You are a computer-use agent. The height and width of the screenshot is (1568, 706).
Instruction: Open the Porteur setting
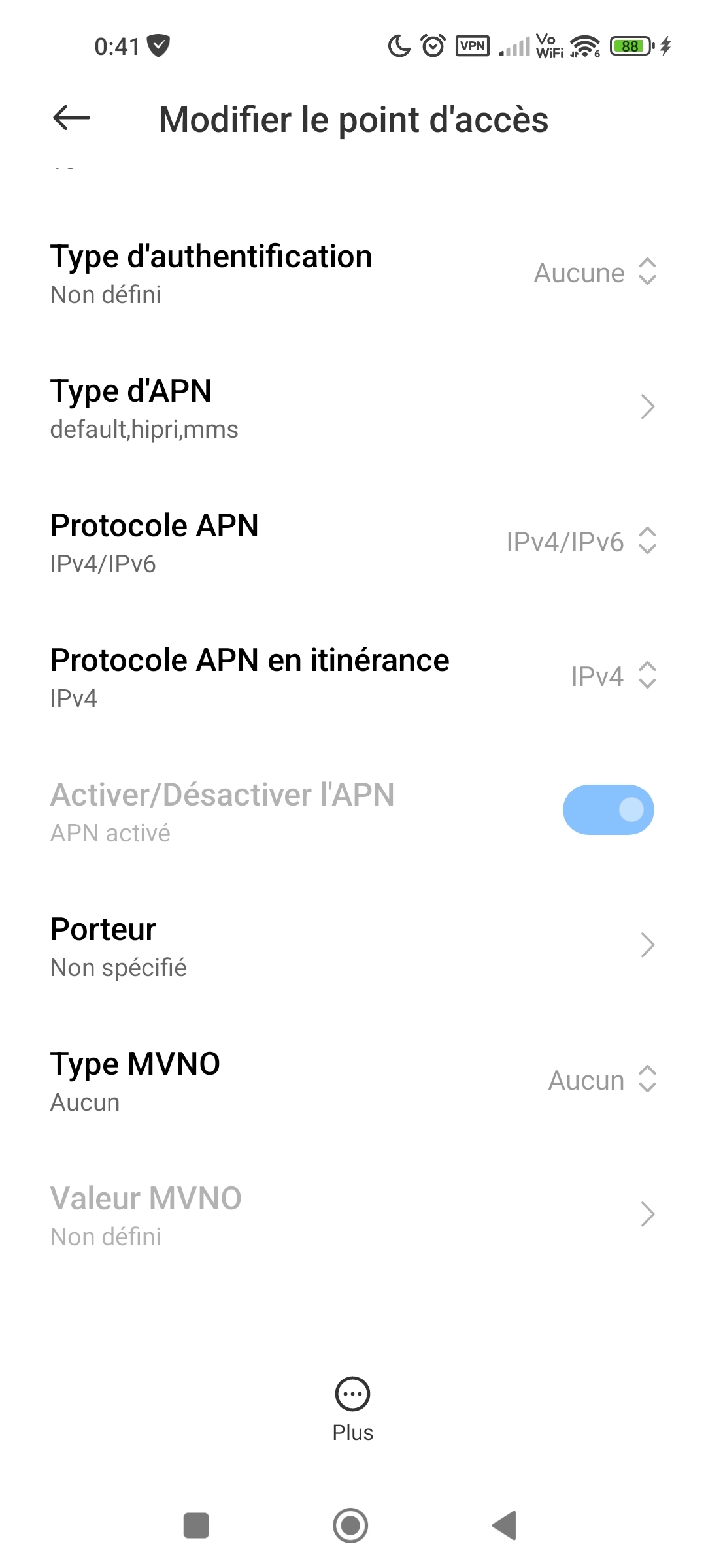(353, 945)
